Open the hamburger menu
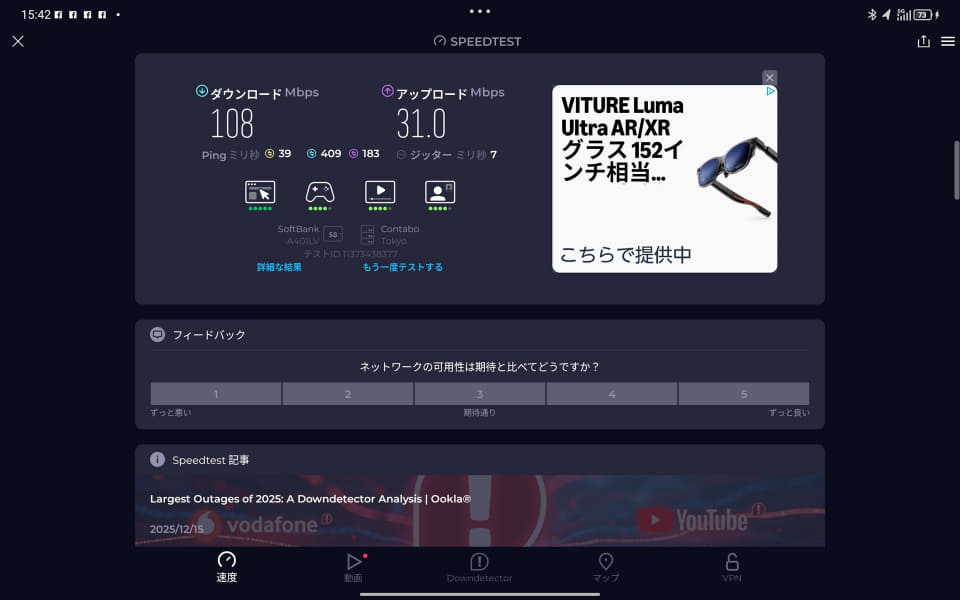Viewport: 960px width, 600px height. pyautogui.click(x=948, y=41)
